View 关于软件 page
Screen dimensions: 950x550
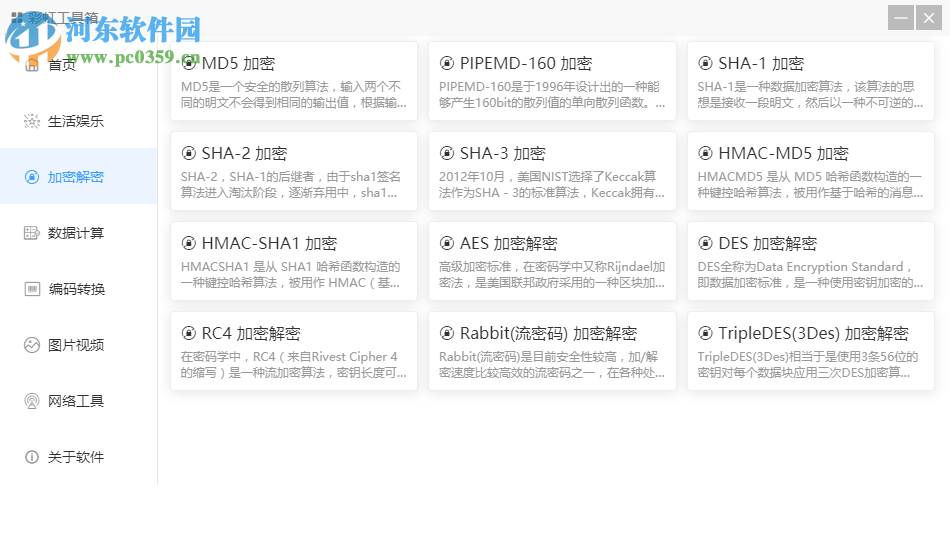(75, 457)
